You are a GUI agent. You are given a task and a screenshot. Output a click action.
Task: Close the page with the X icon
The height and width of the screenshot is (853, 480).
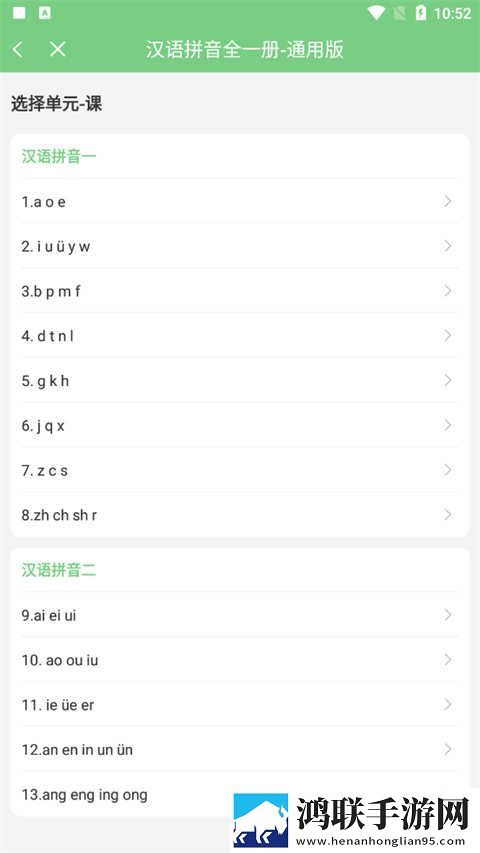pyautogui.click(x=57, y=50)
